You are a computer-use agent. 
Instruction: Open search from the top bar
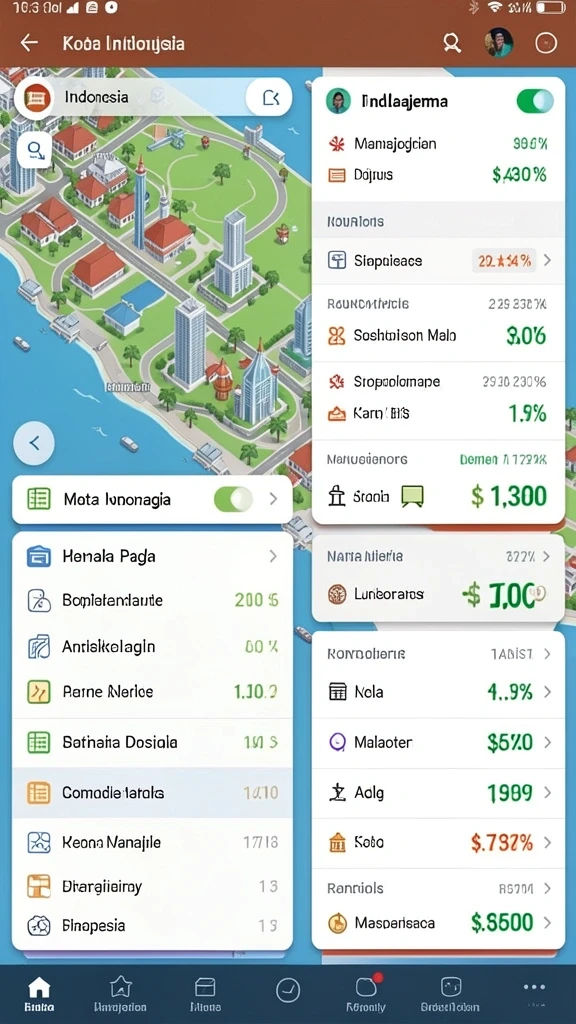[x=451, y=43]
